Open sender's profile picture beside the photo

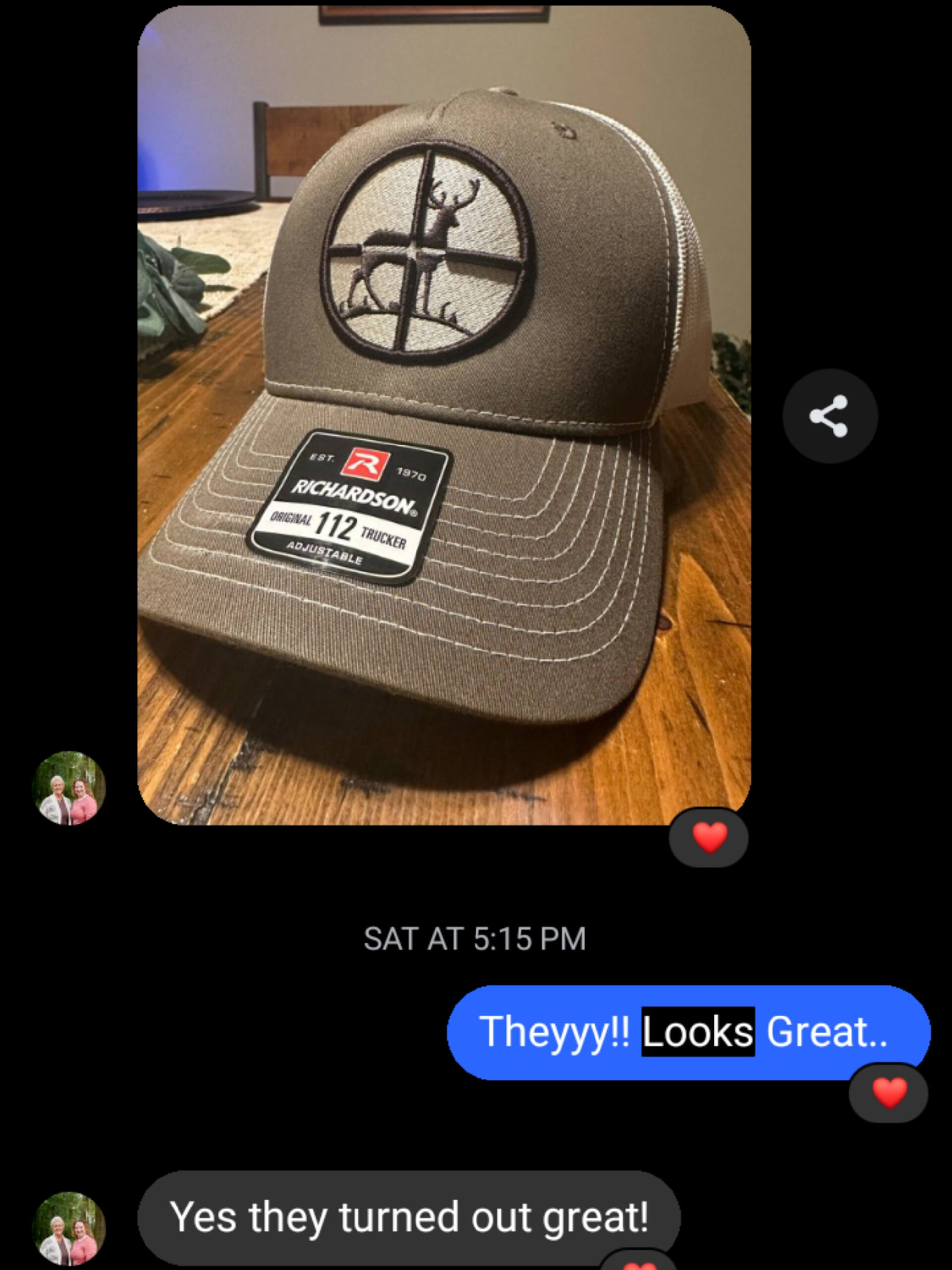click(x=69, y=787)
